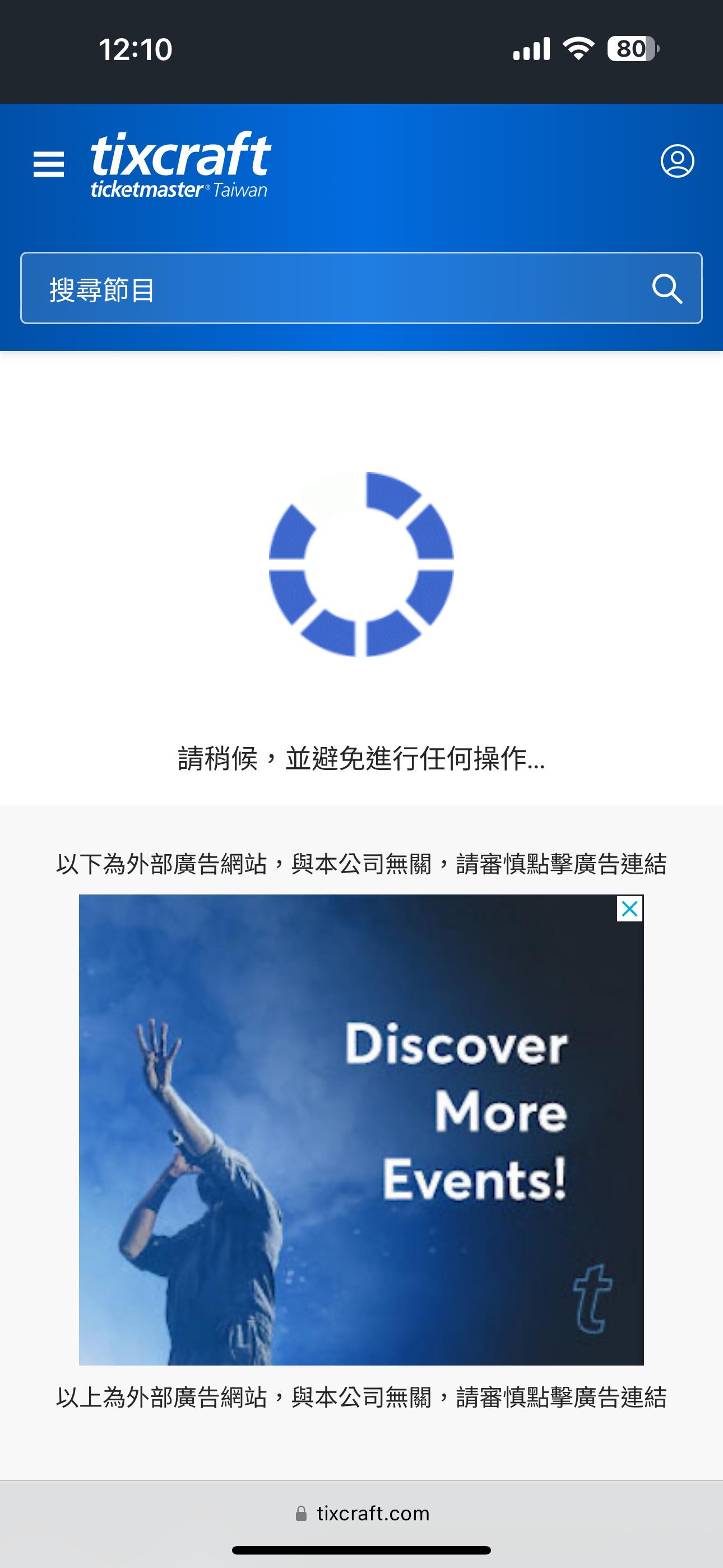Tap the tixcraft.com address bar

[363, 1513]
